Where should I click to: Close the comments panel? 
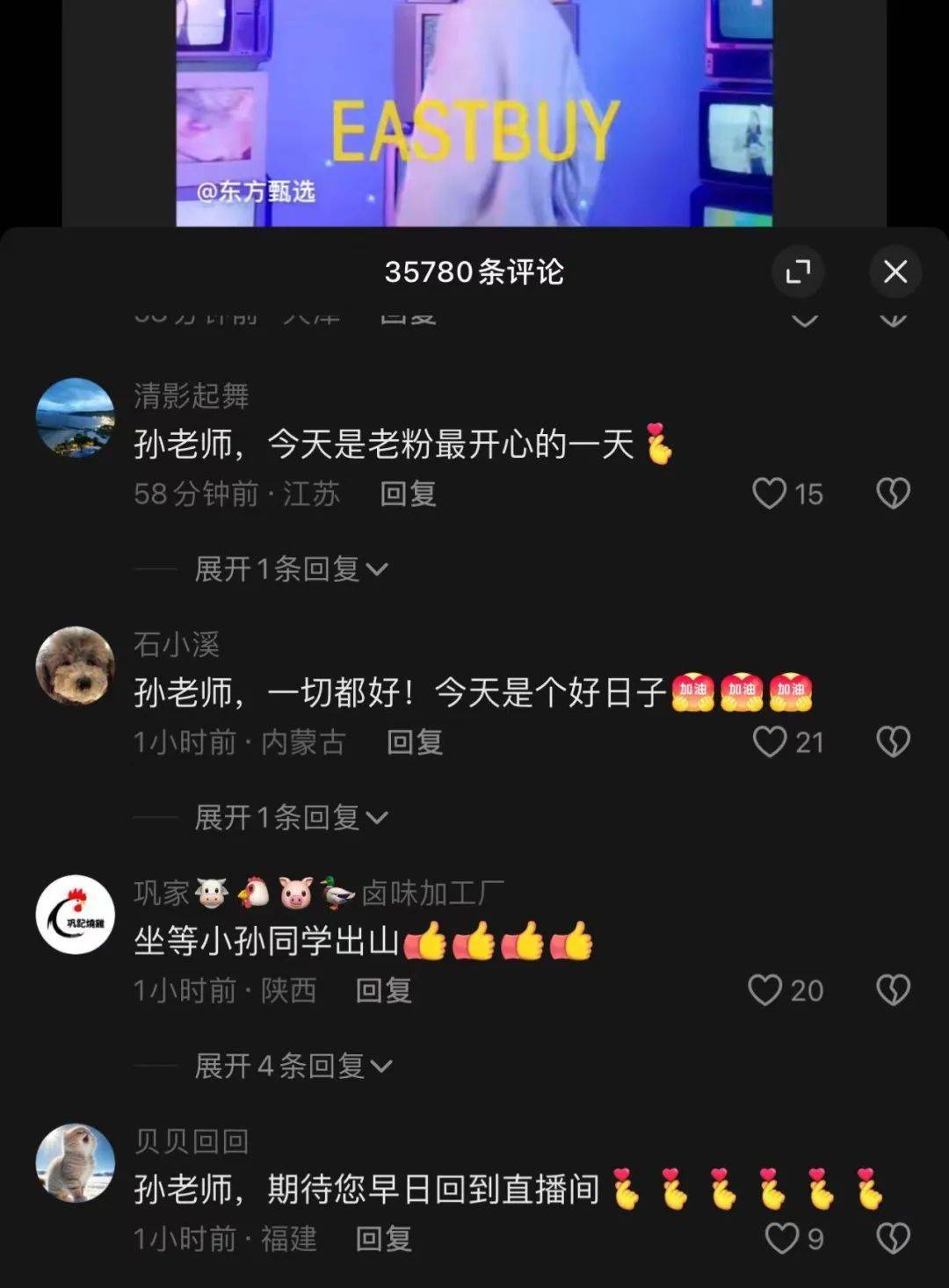[x=895, y=271]
